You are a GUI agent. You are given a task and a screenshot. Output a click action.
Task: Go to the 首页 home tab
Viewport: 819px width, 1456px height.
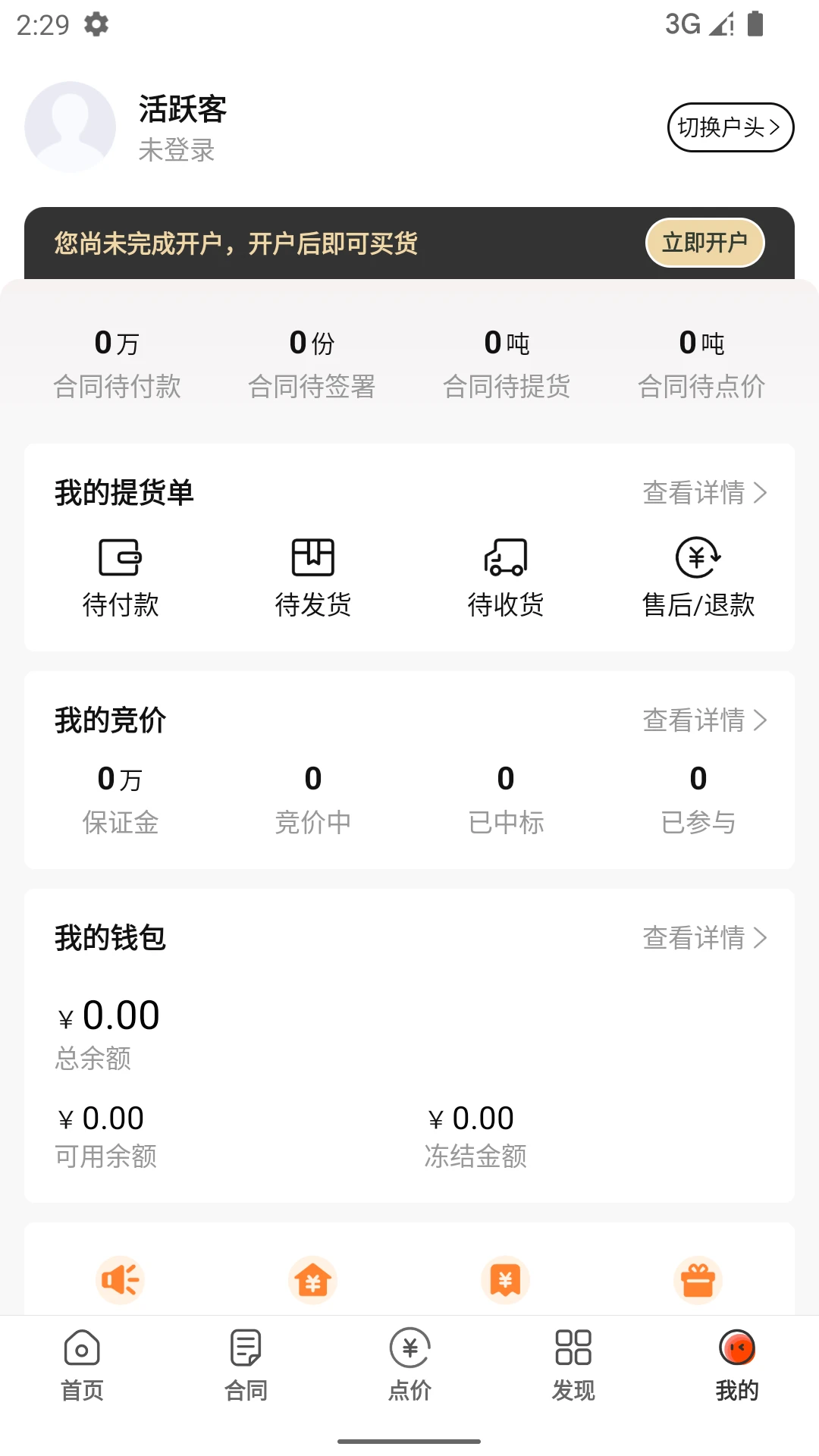tap(82, 1365)
